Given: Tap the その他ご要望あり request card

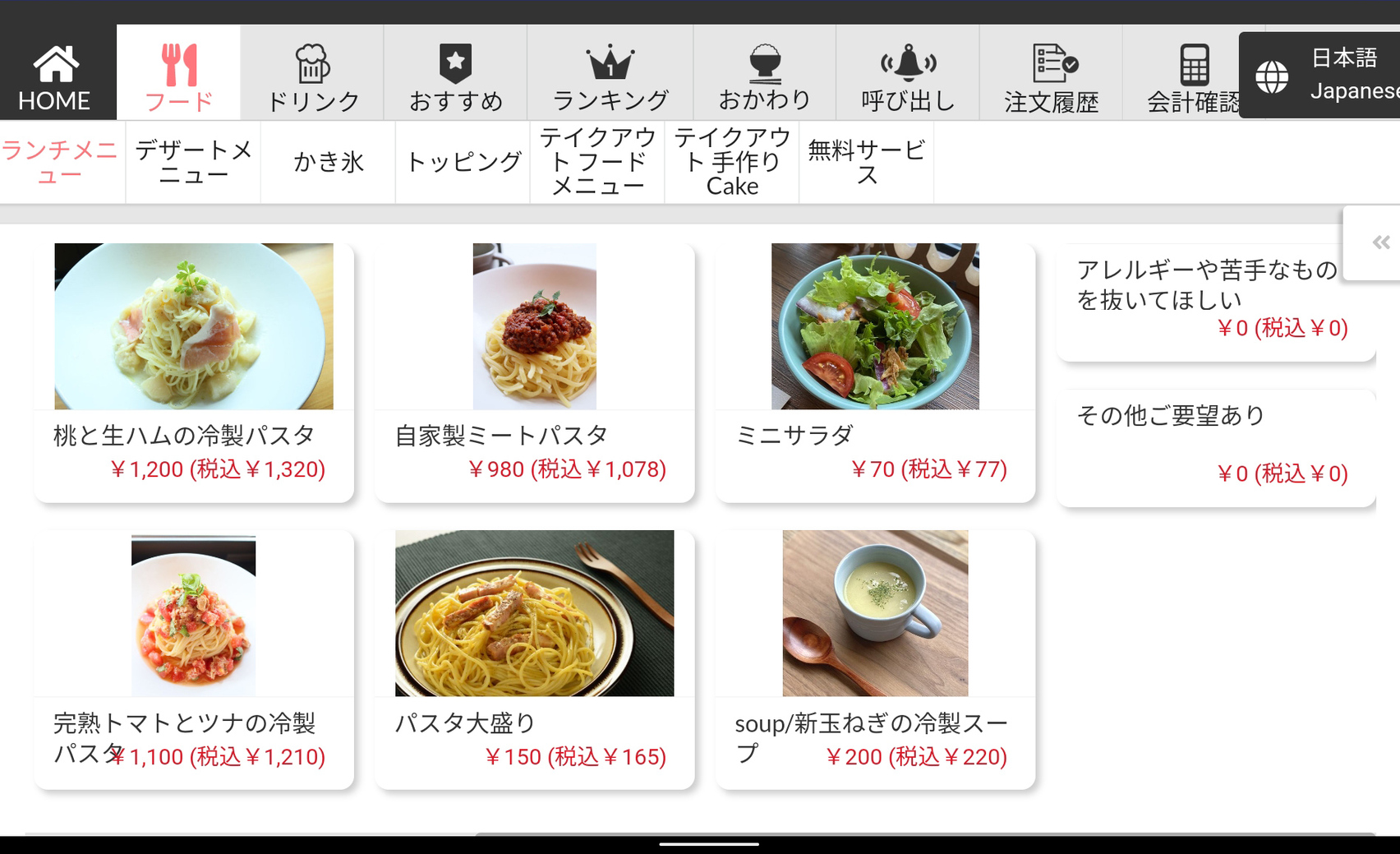Looking at the screenshot, I should (x=1215, y=447).
